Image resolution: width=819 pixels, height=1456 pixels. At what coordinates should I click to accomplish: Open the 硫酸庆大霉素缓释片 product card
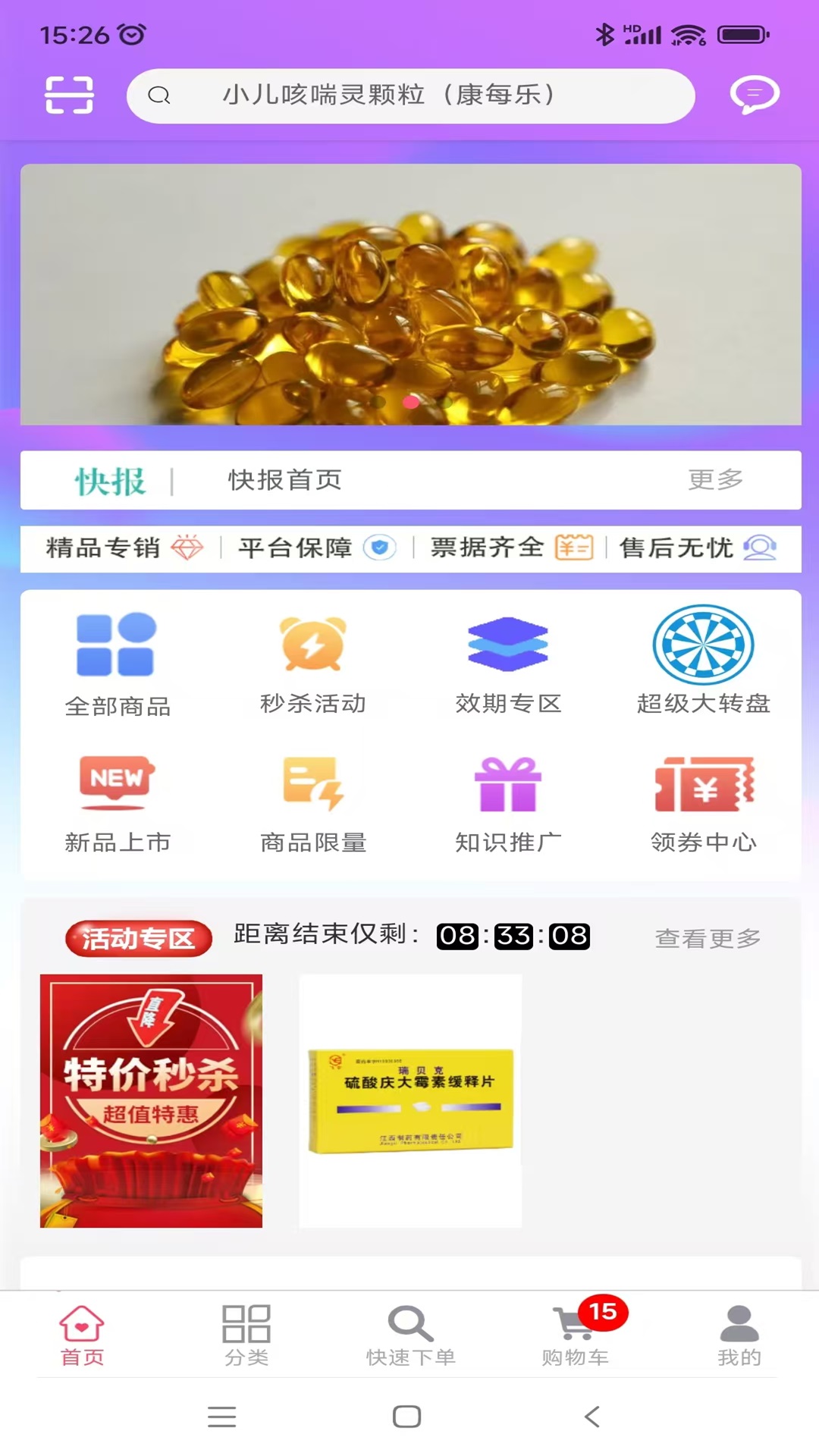pos(410,1100)
